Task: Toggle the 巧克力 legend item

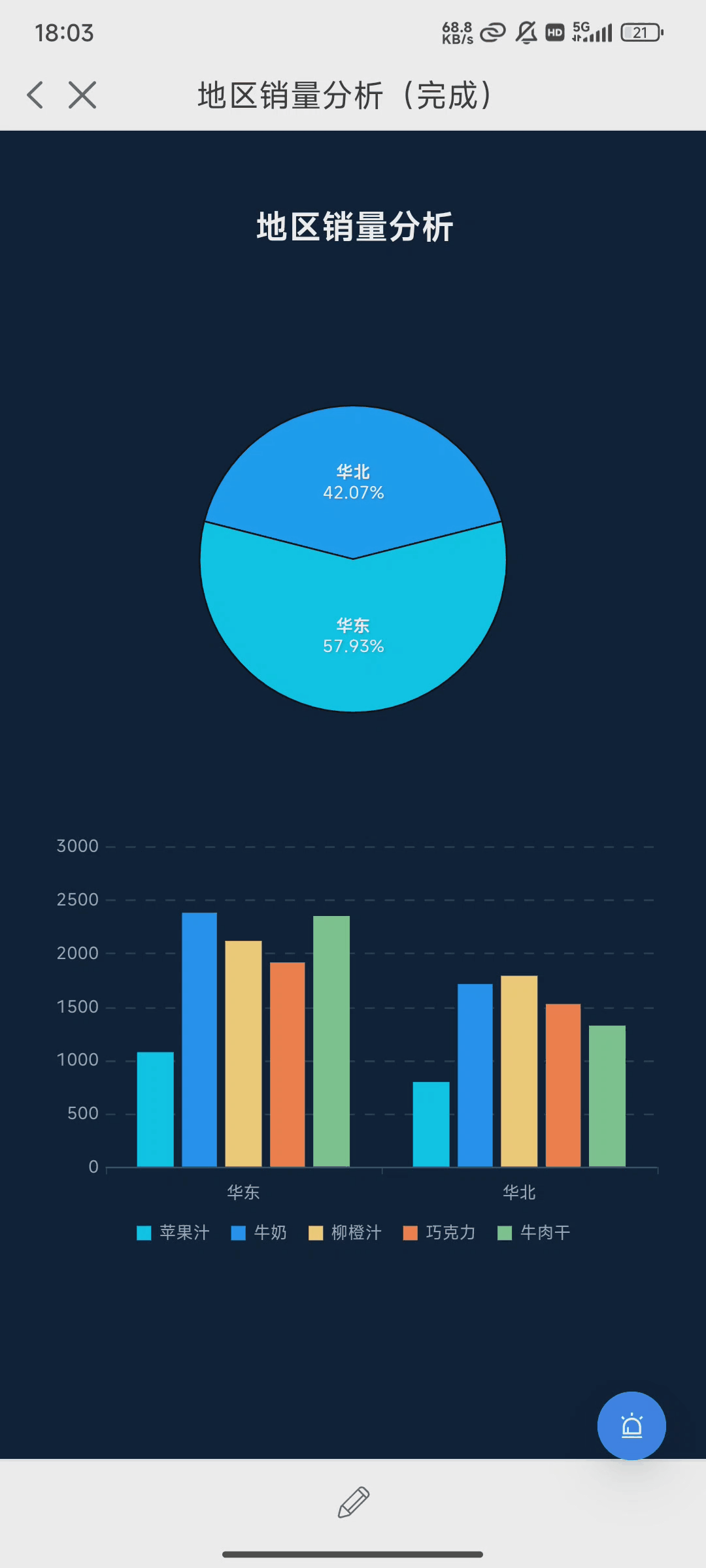Action: [439, 1233]
